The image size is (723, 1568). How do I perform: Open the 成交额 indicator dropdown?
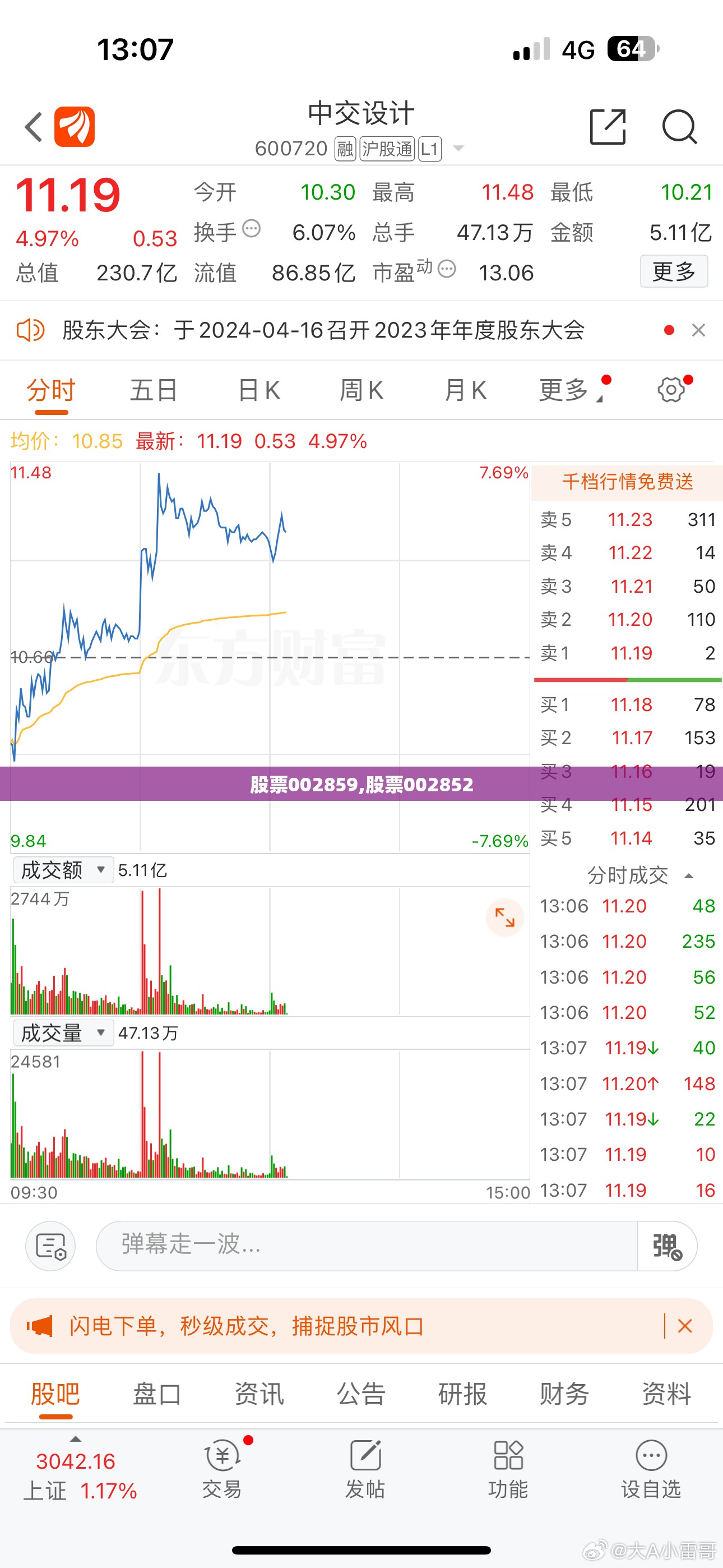point(63,870)
